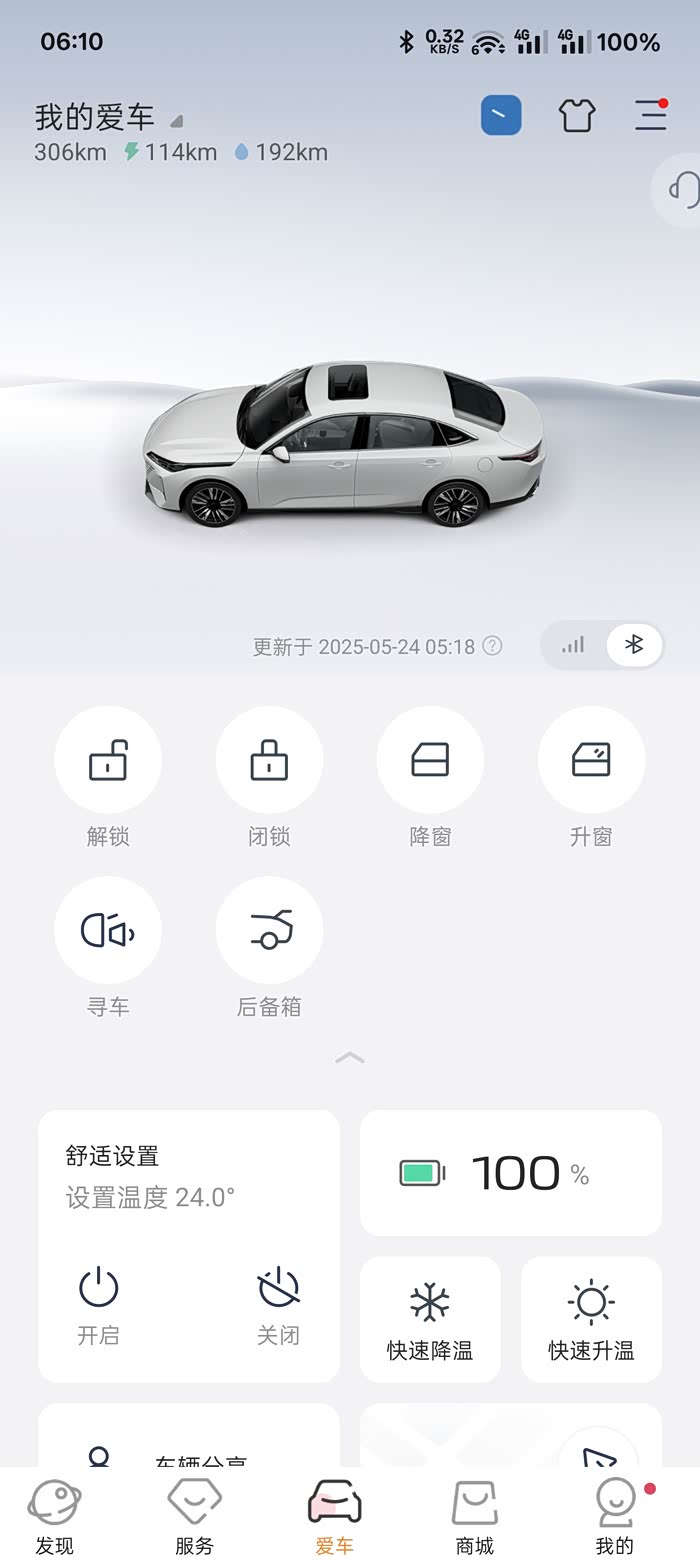Turn on climate with 开启
The height and width of the screenshot is (1564, 700).
click(99, 1303)
